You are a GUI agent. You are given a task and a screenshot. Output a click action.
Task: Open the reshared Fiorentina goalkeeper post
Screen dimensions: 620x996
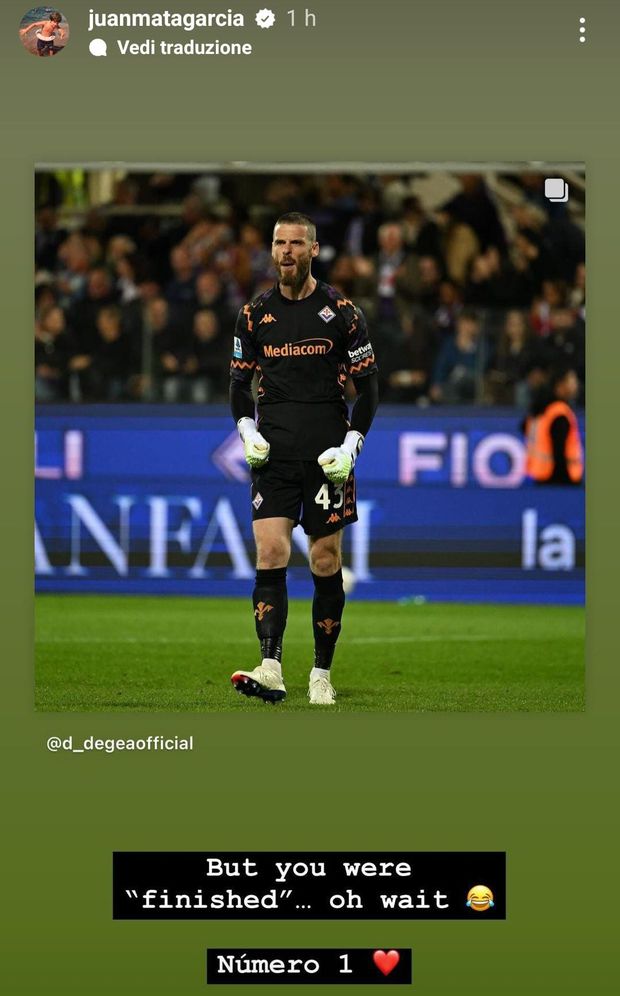tap(310, 437)
